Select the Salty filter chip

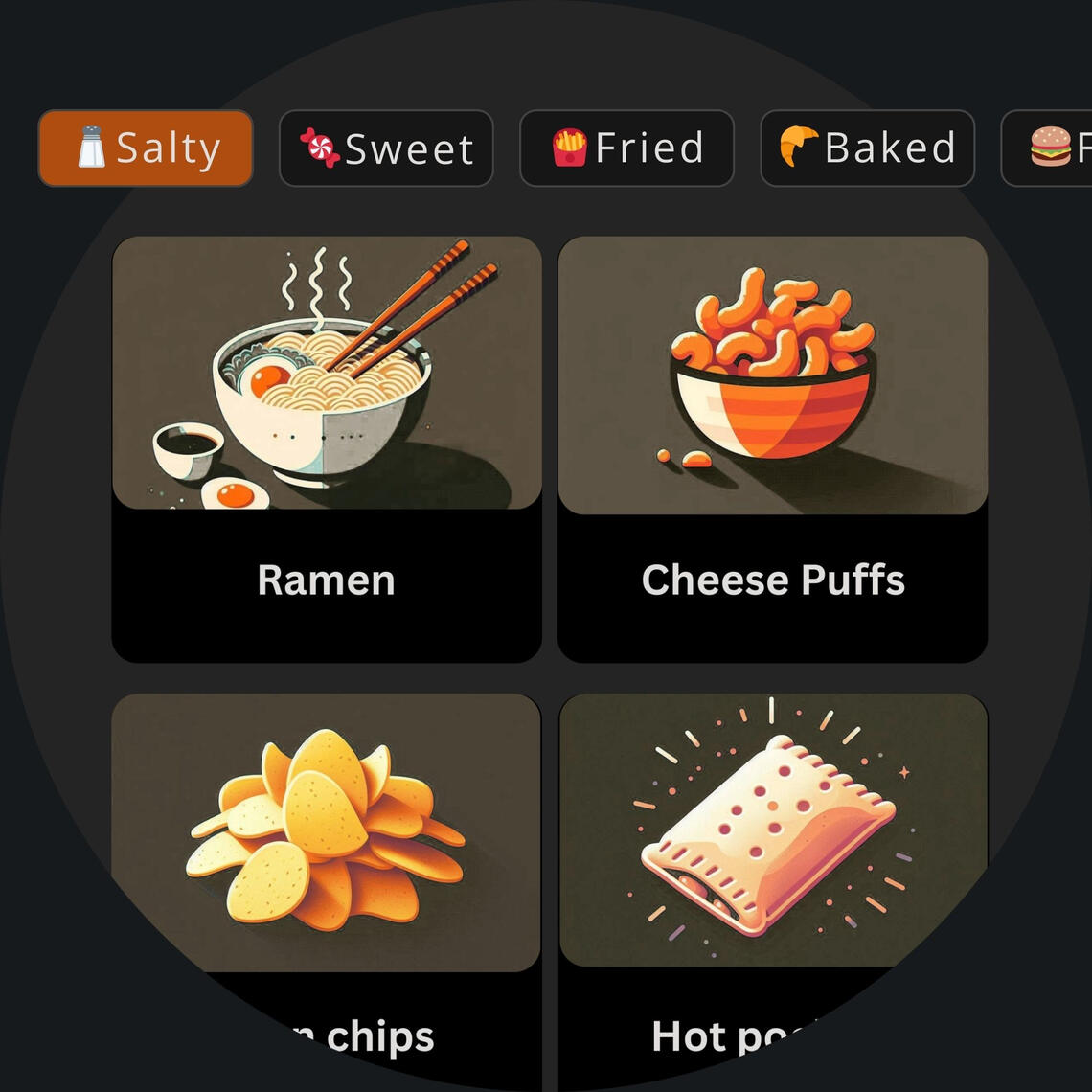146,148
